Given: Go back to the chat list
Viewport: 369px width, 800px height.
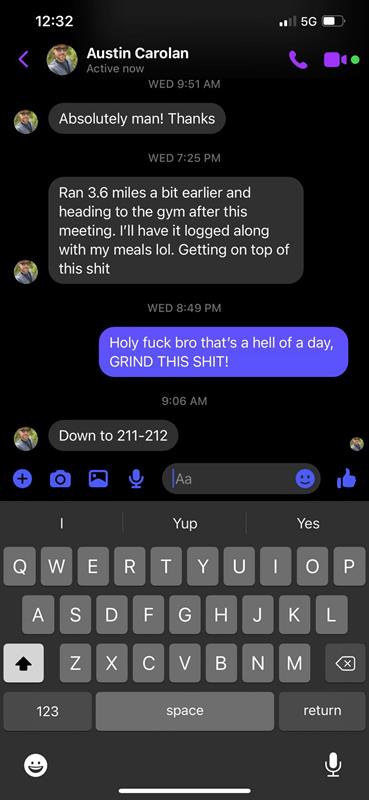Looking at the screenshot, I should point(23,59).
